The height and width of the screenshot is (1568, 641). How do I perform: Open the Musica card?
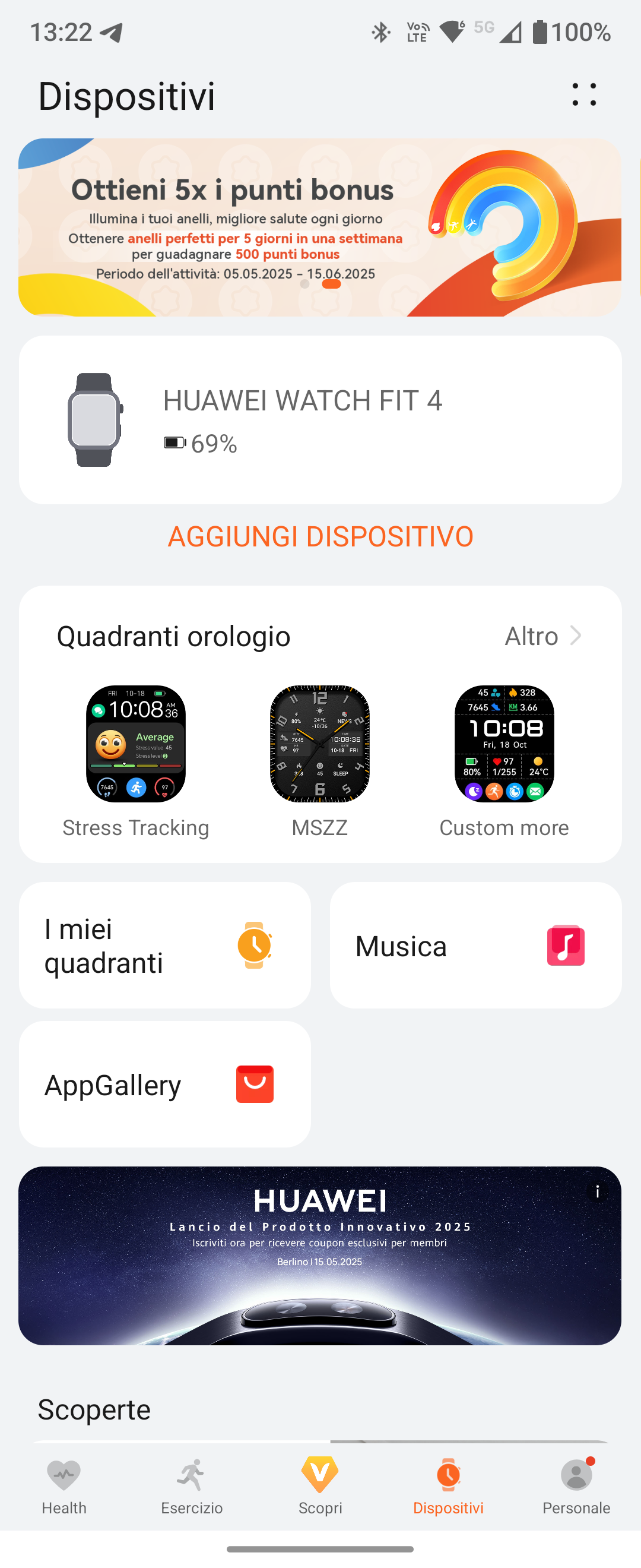click(x=475, y=946)
